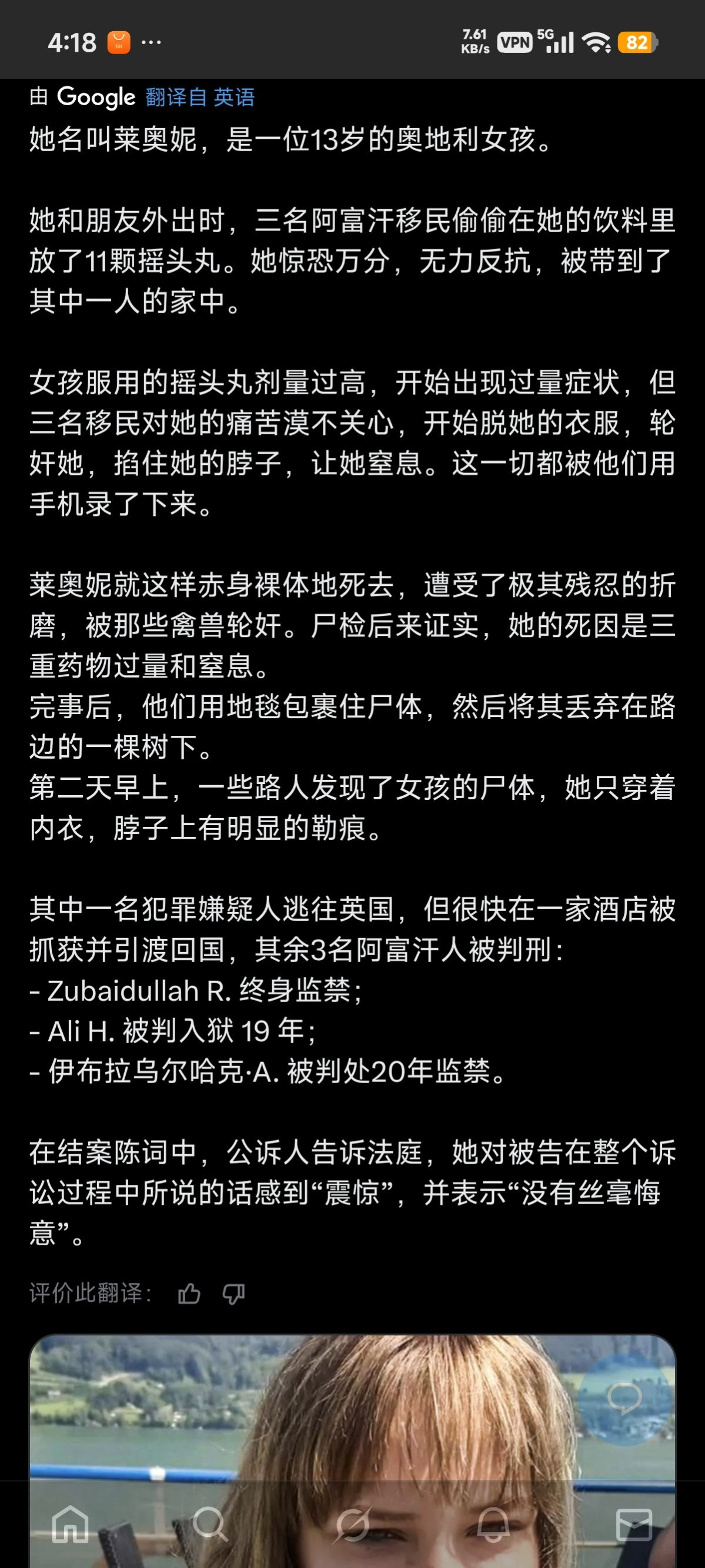Rate this translation with thumbs down

coord(233,1294)
